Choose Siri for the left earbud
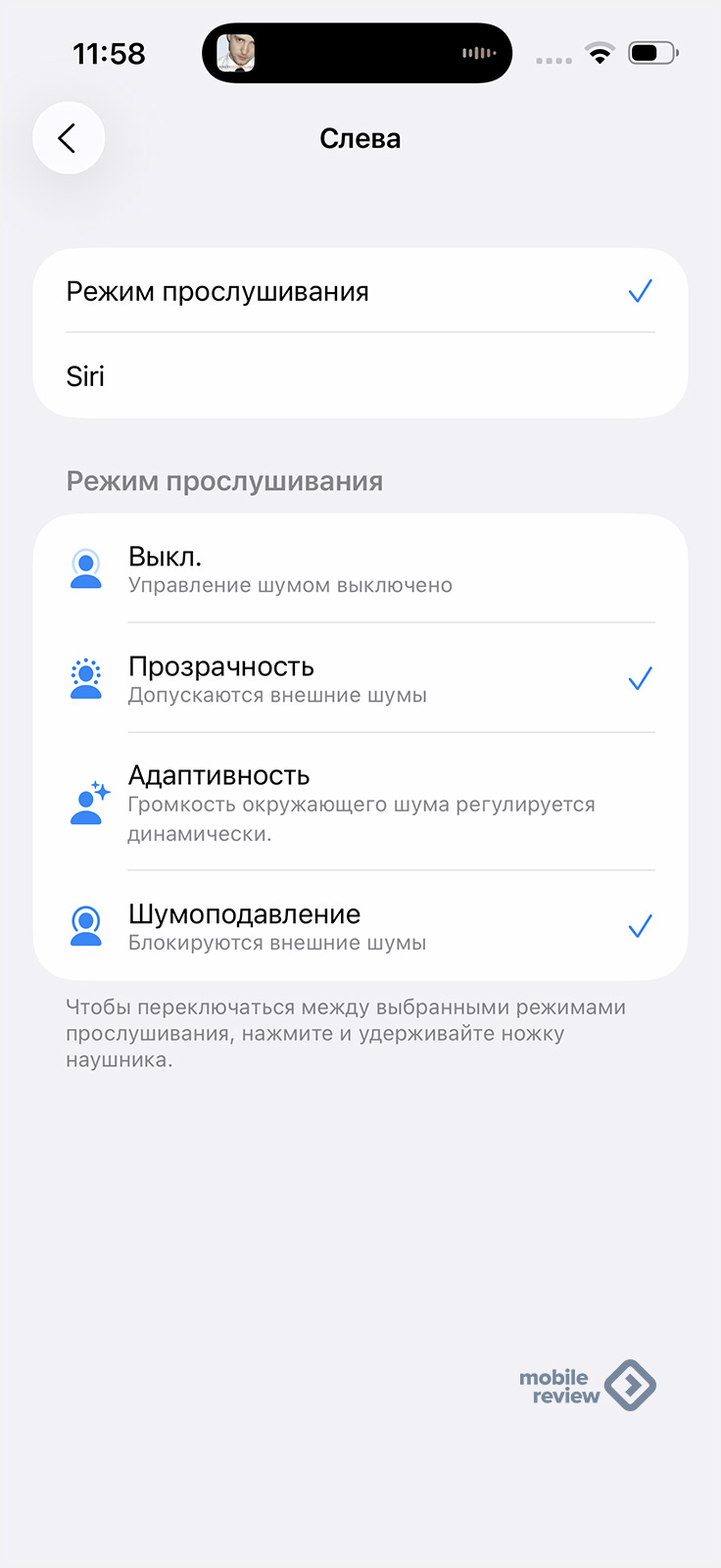Screen dimensions: 721x1568 click(x=360, y=376)
